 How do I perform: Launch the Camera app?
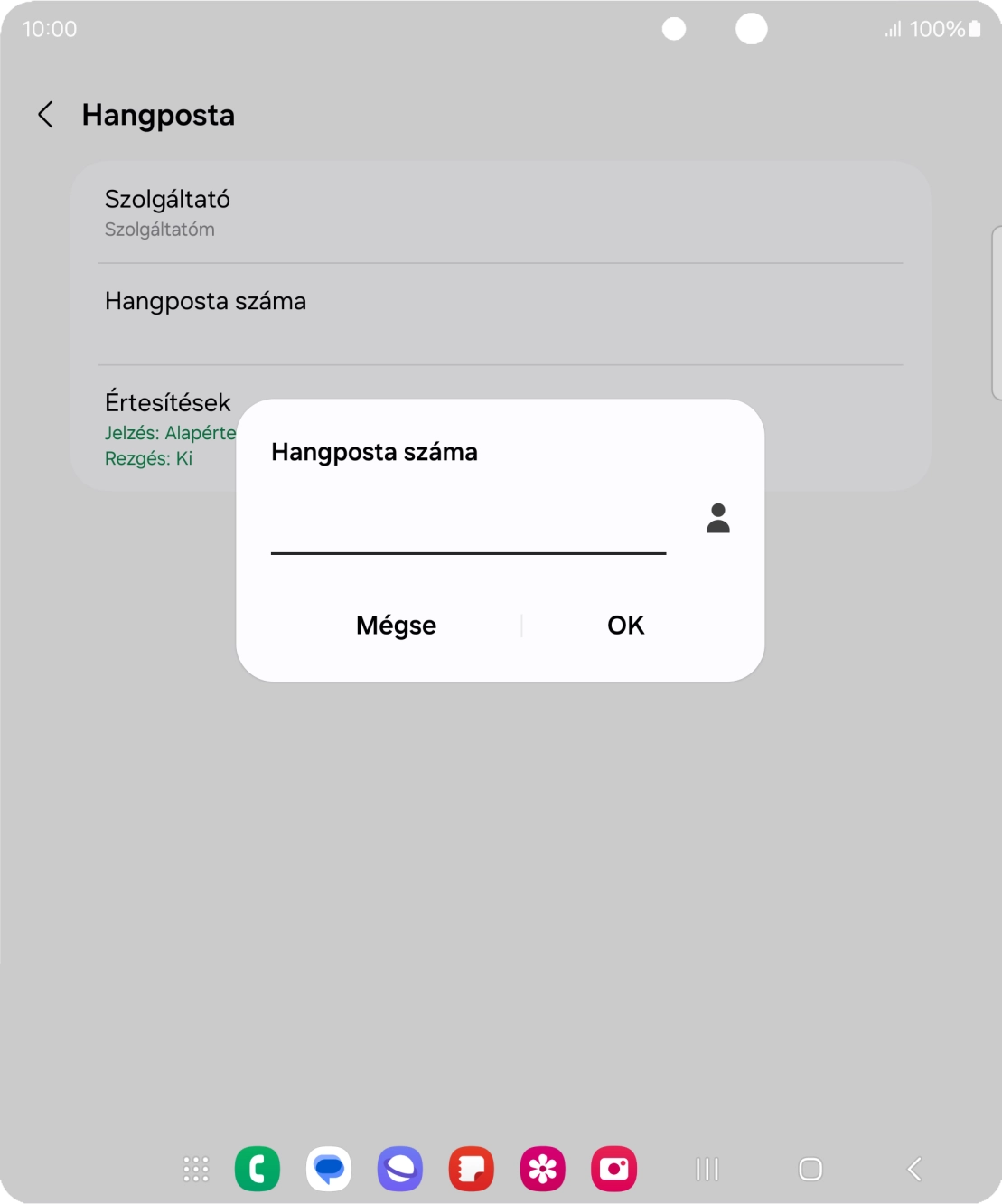[x=613, y=1169]
